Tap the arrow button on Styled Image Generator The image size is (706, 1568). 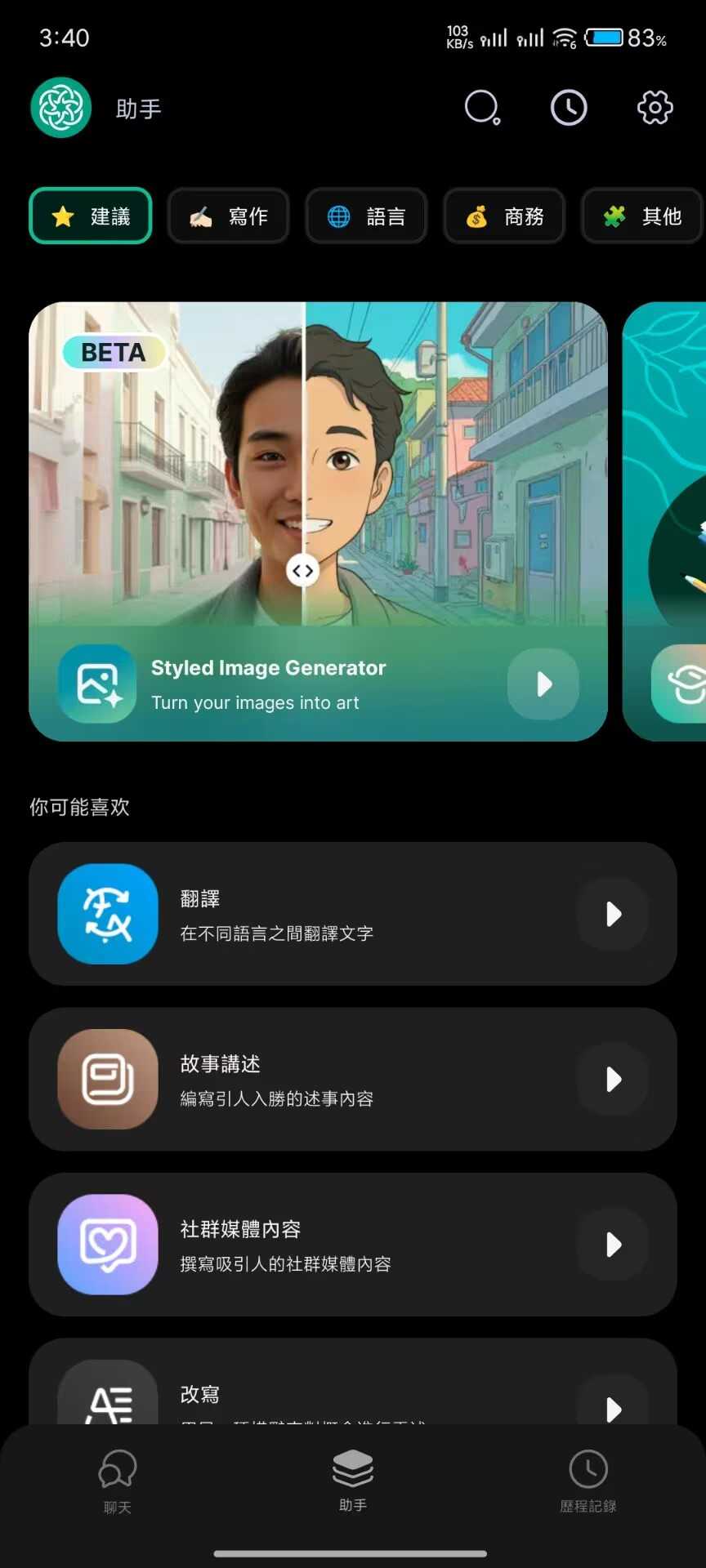[543, 684]
